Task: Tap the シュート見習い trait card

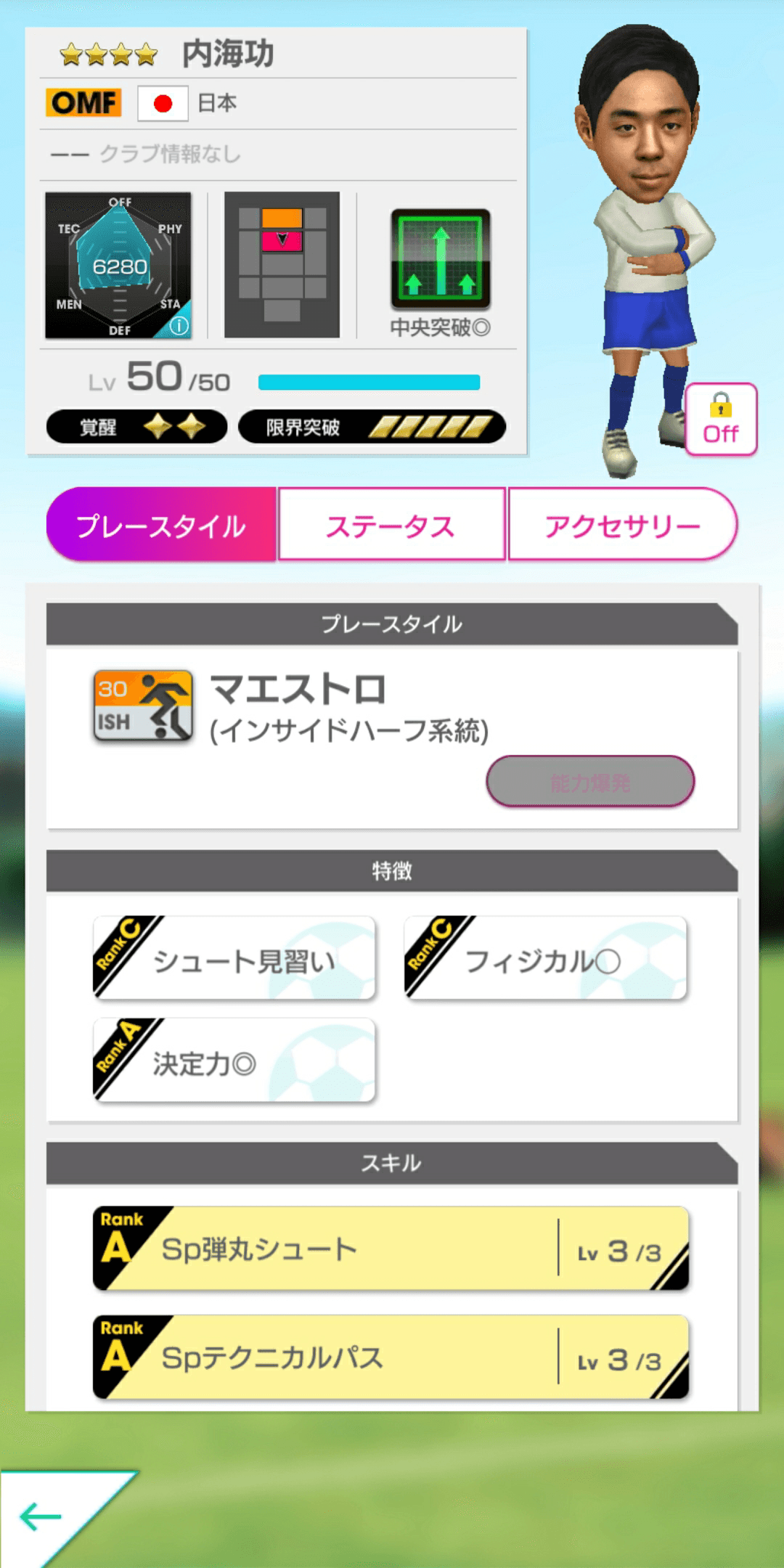Action: 232,958
